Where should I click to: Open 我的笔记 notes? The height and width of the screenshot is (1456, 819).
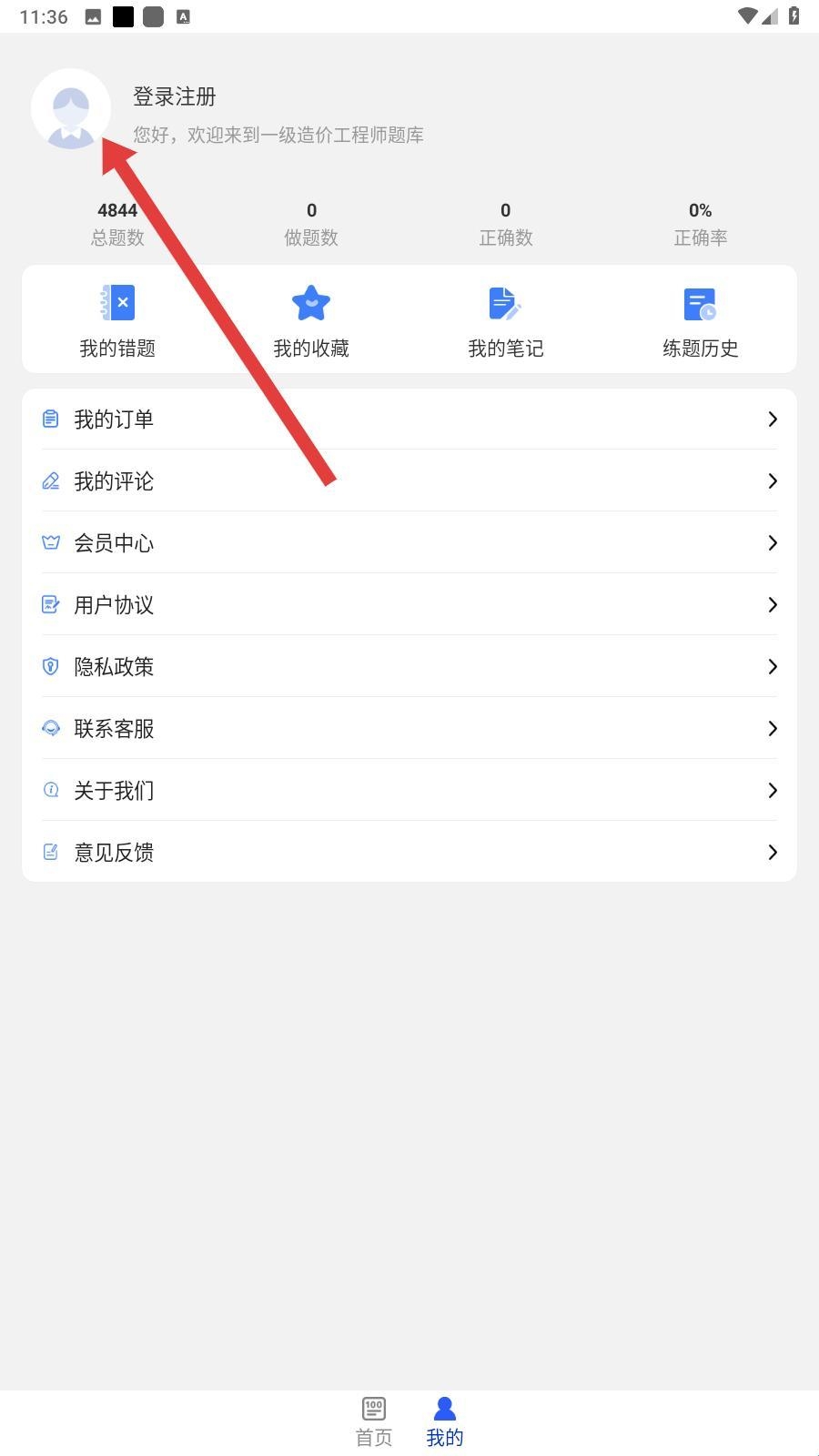505,320
